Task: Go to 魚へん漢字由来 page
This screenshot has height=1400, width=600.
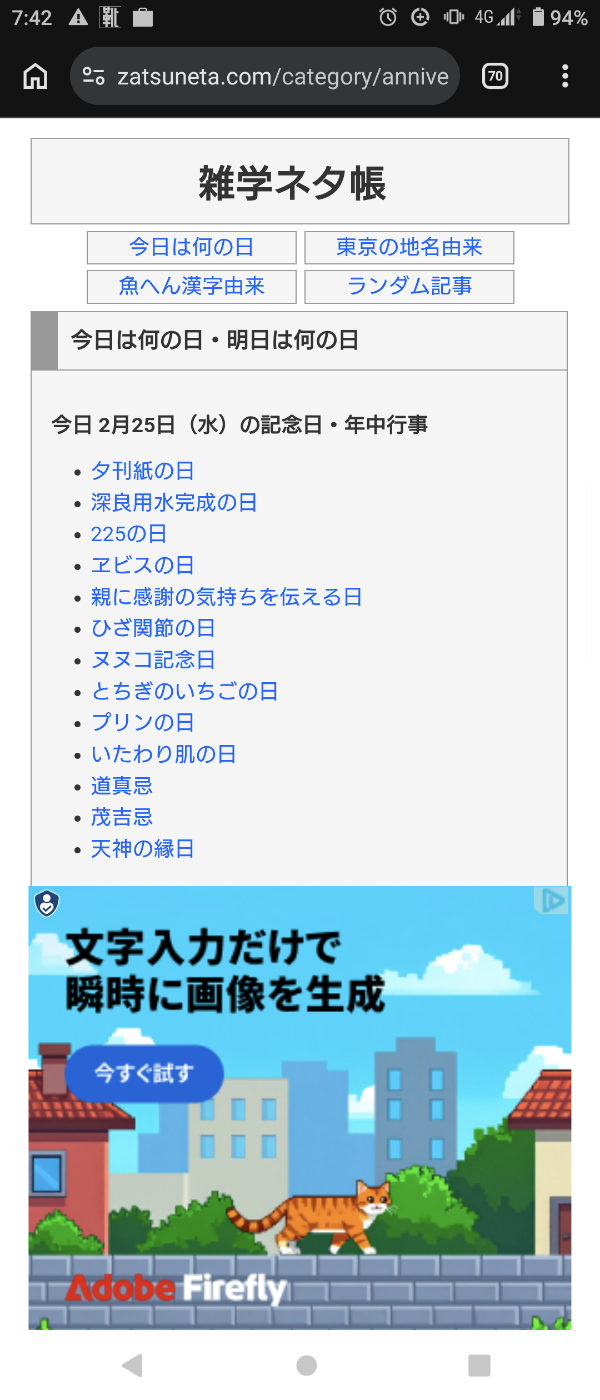Action: pos(191,286)
